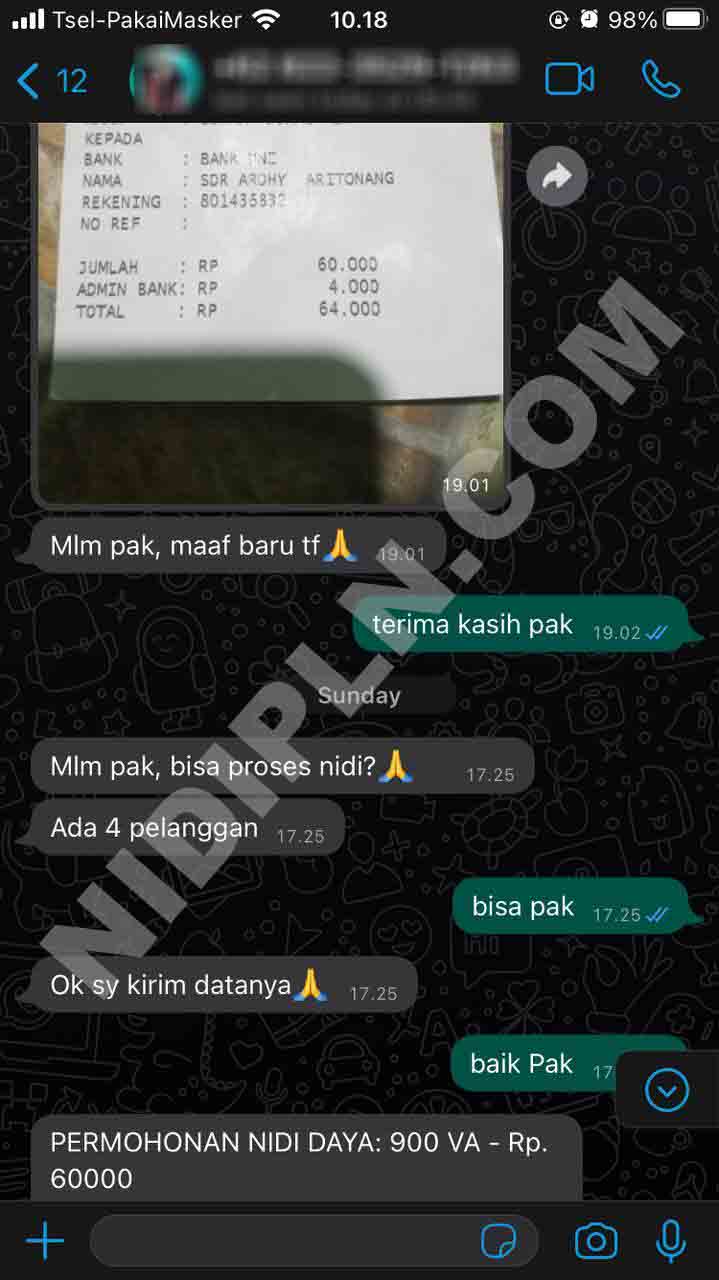
Task: Go back to the chat list
Action: point(52,80)
